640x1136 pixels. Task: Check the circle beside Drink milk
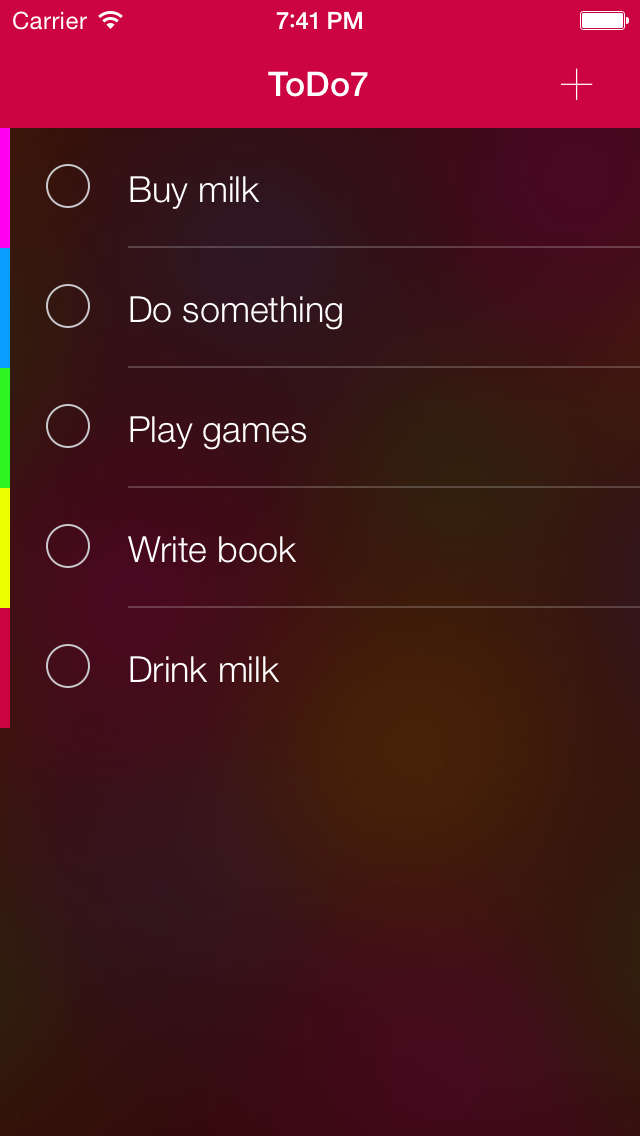click(68, 667)
